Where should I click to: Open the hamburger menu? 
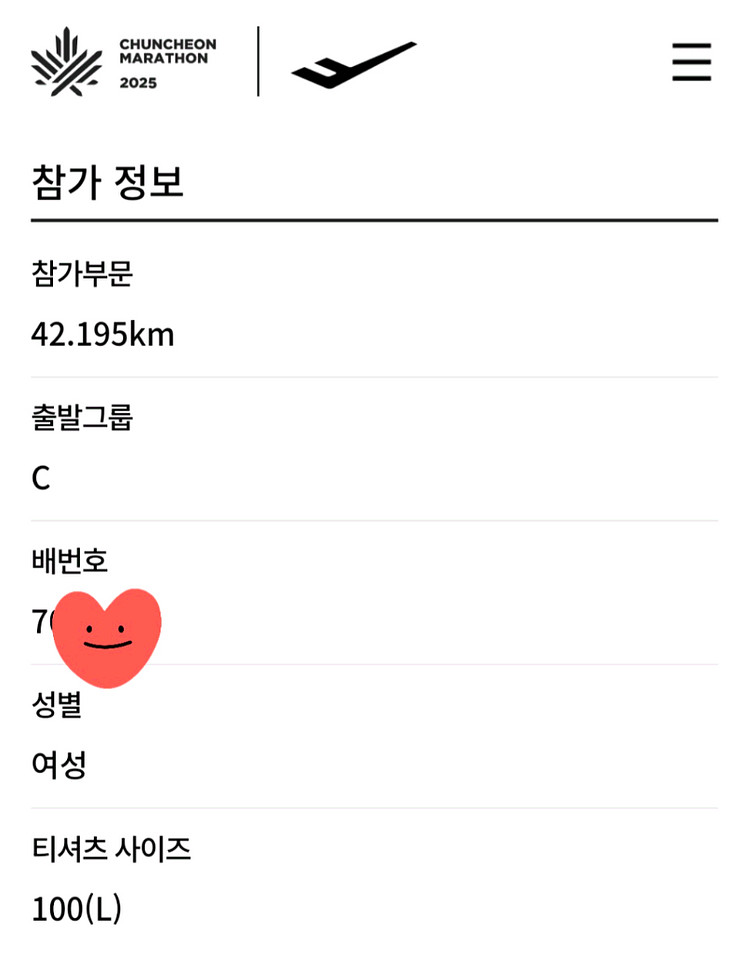691,62
